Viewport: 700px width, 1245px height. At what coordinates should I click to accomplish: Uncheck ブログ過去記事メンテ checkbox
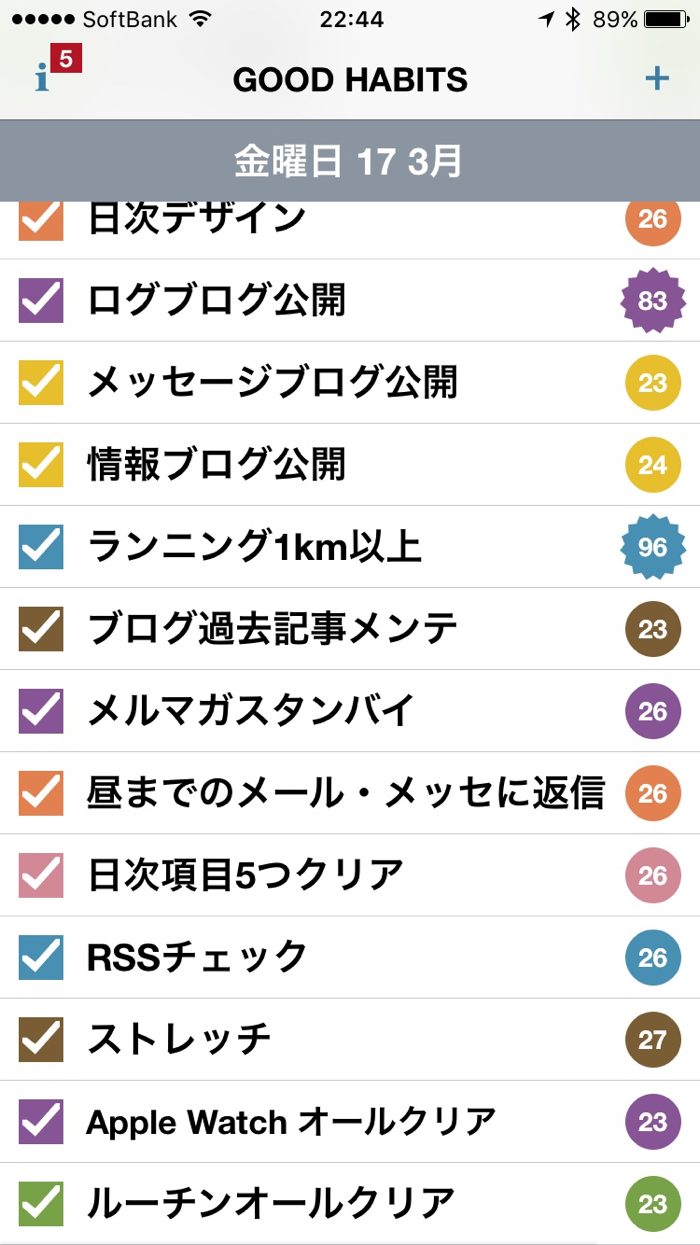[x=41, y=628]
